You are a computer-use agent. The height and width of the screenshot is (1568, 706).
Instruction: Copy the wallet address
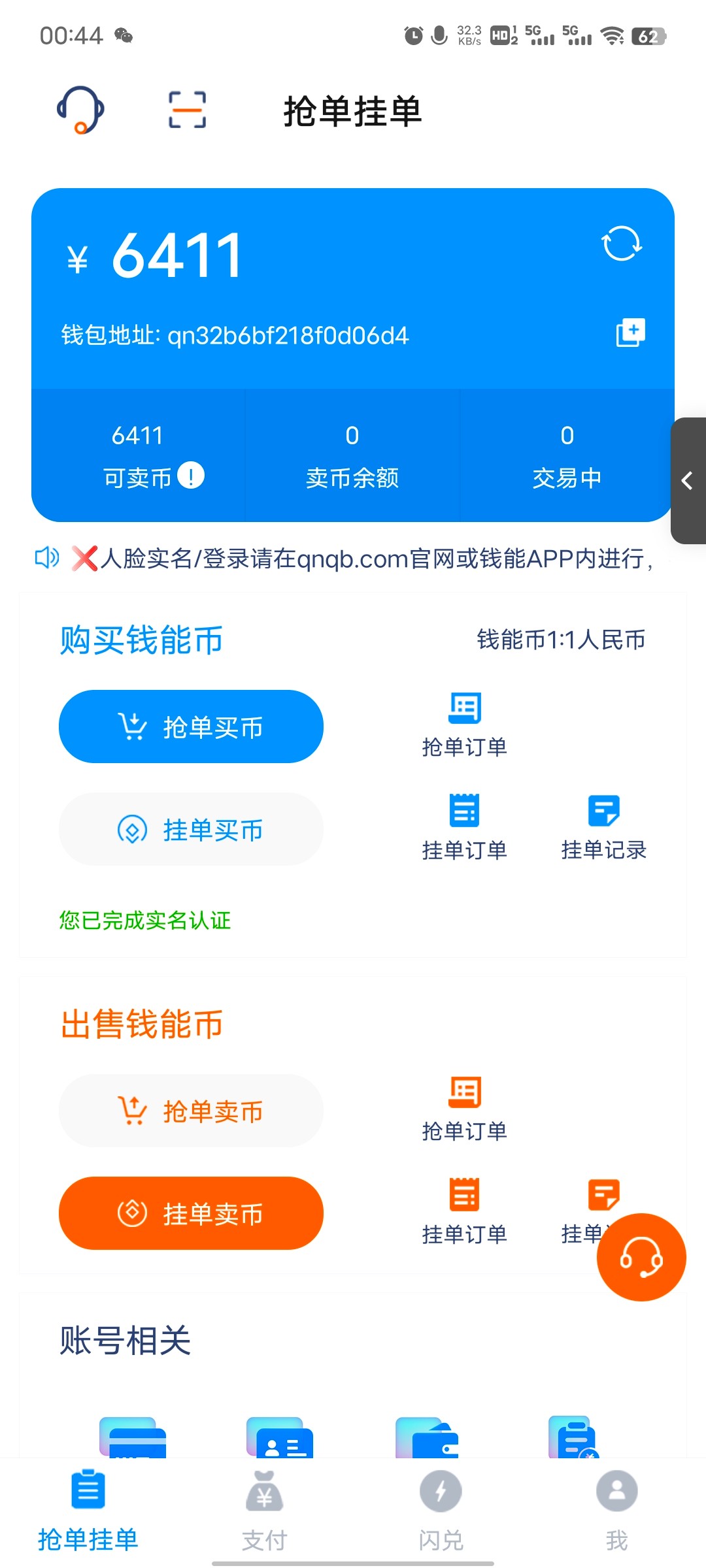tap(630, 333)
